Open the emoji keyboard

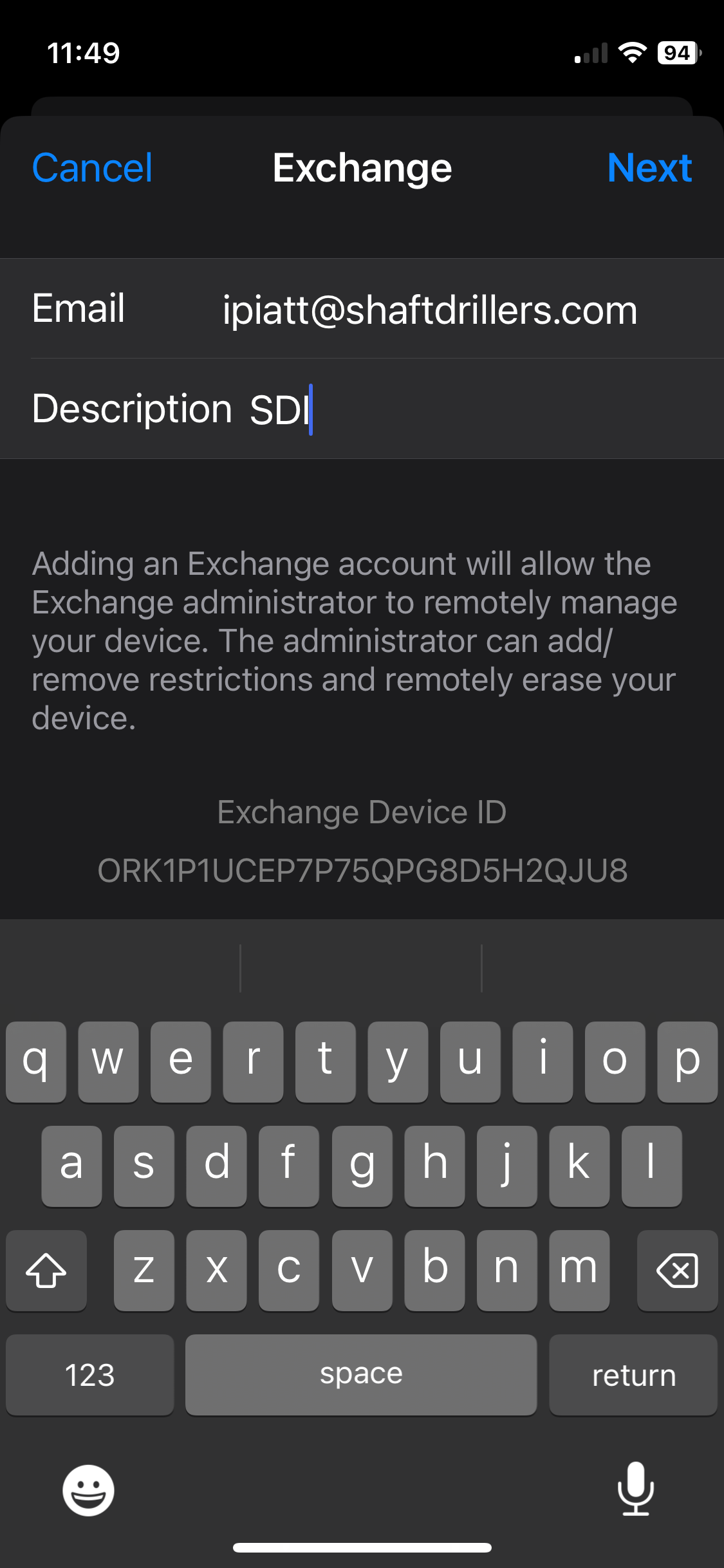88,1490
